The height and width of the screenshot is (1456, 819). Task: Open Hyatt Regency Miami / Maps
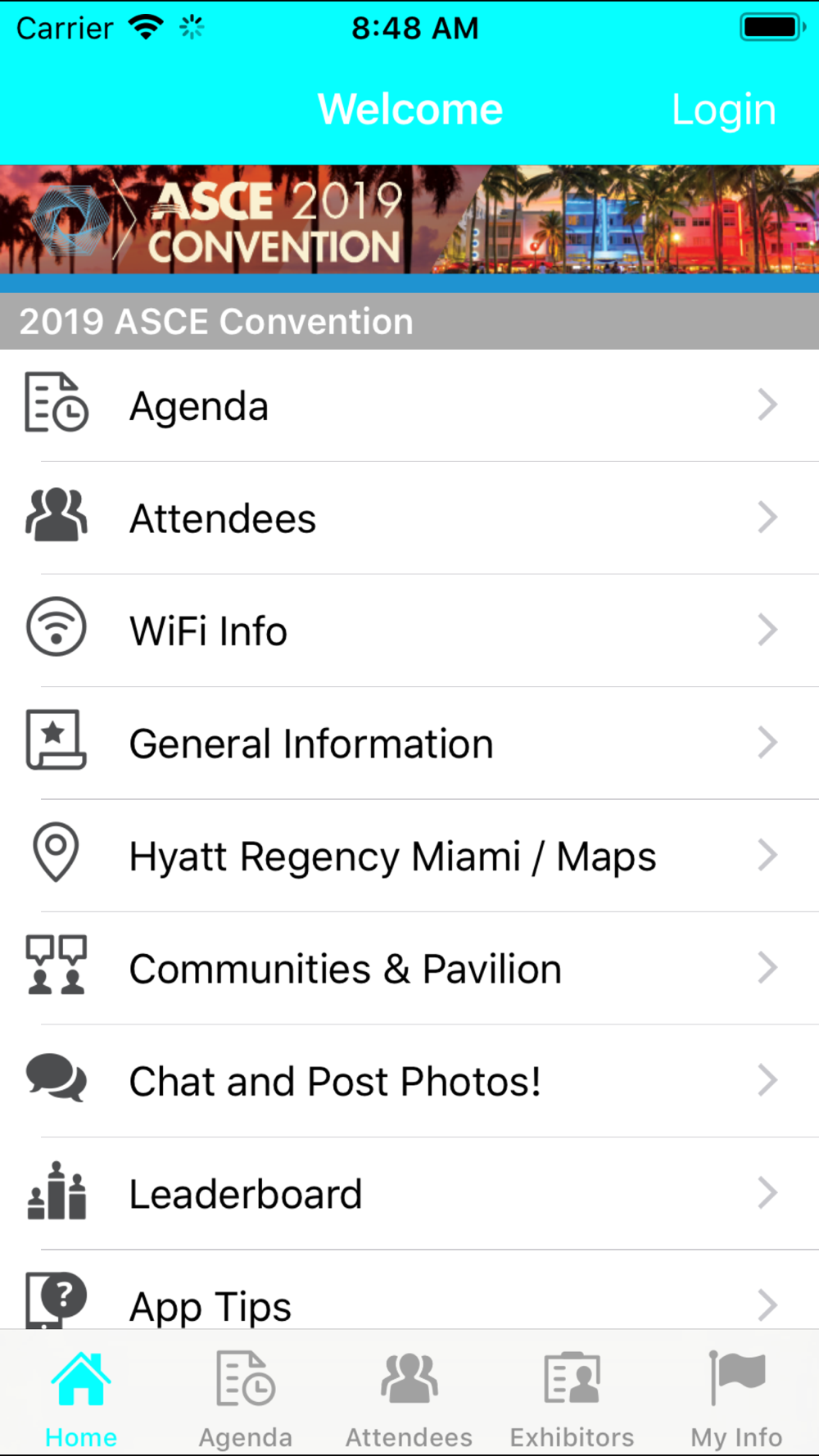[409, 857]
